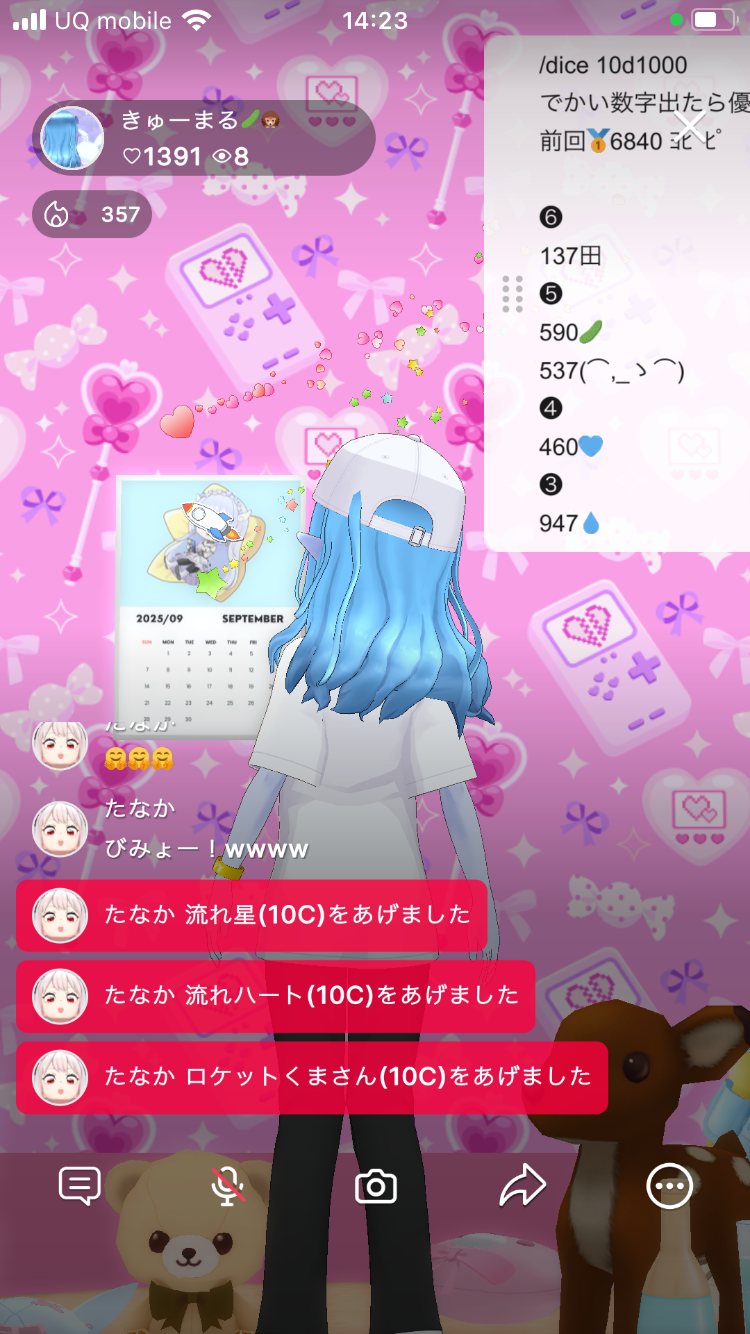Open the flame points 357 ranking

coord(92,214)
